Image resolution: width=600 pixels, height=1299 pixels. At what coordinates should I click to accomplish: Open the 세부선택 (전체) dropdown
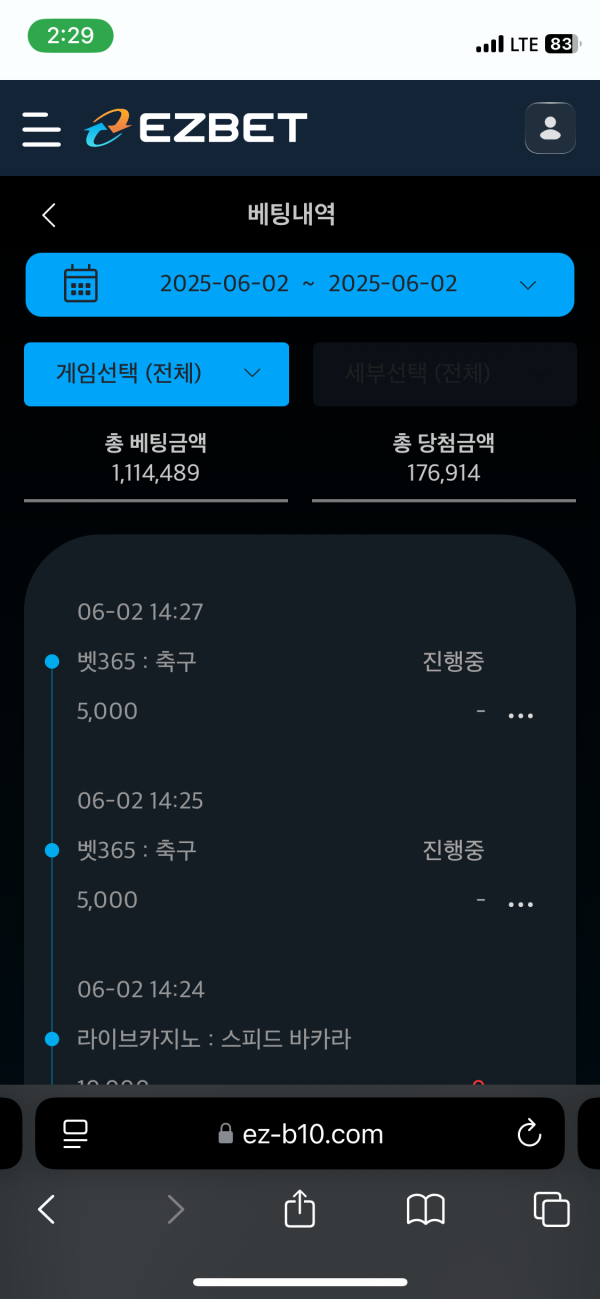coord(444,374)
